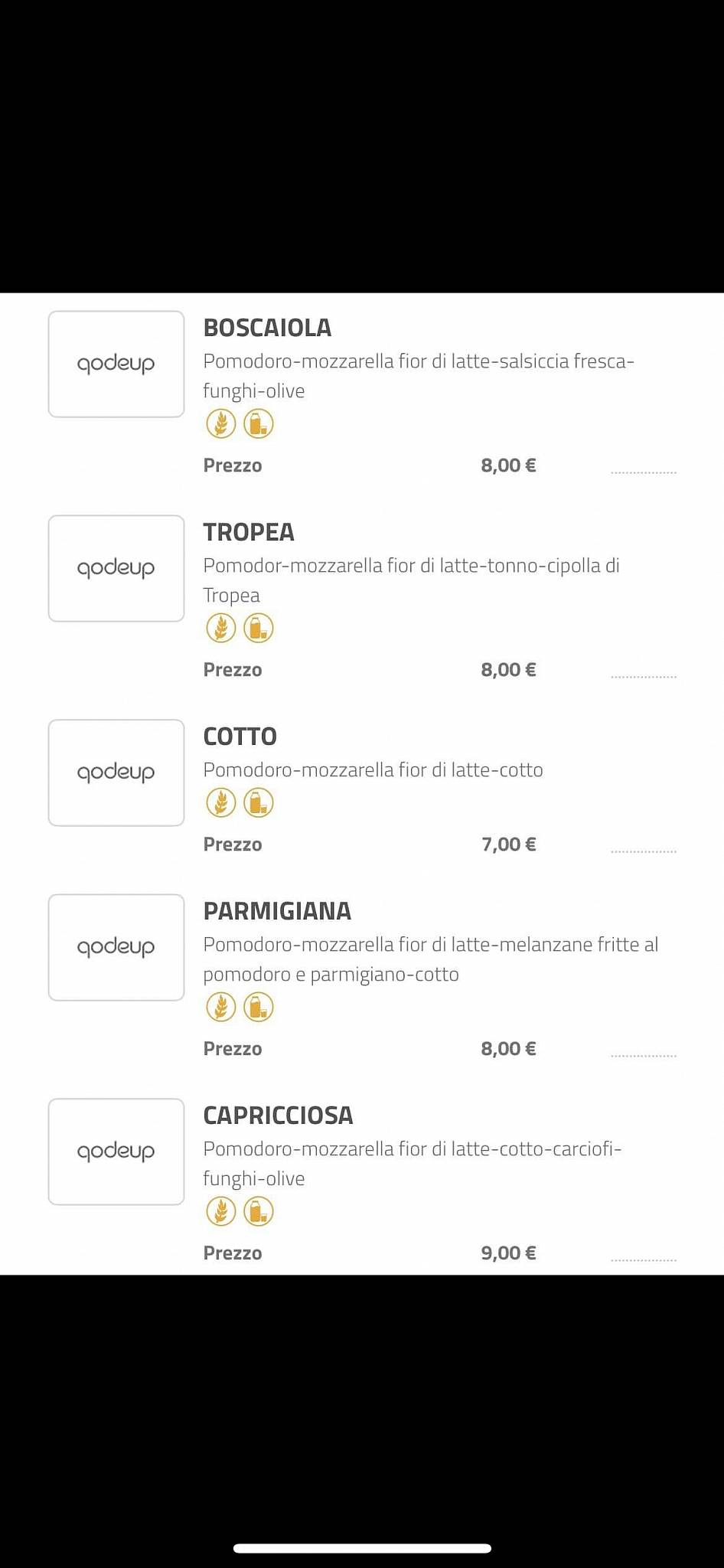
Task: Click the Prezzo label under Cotto
Action: pyautogui.click(x=233, y=844)
